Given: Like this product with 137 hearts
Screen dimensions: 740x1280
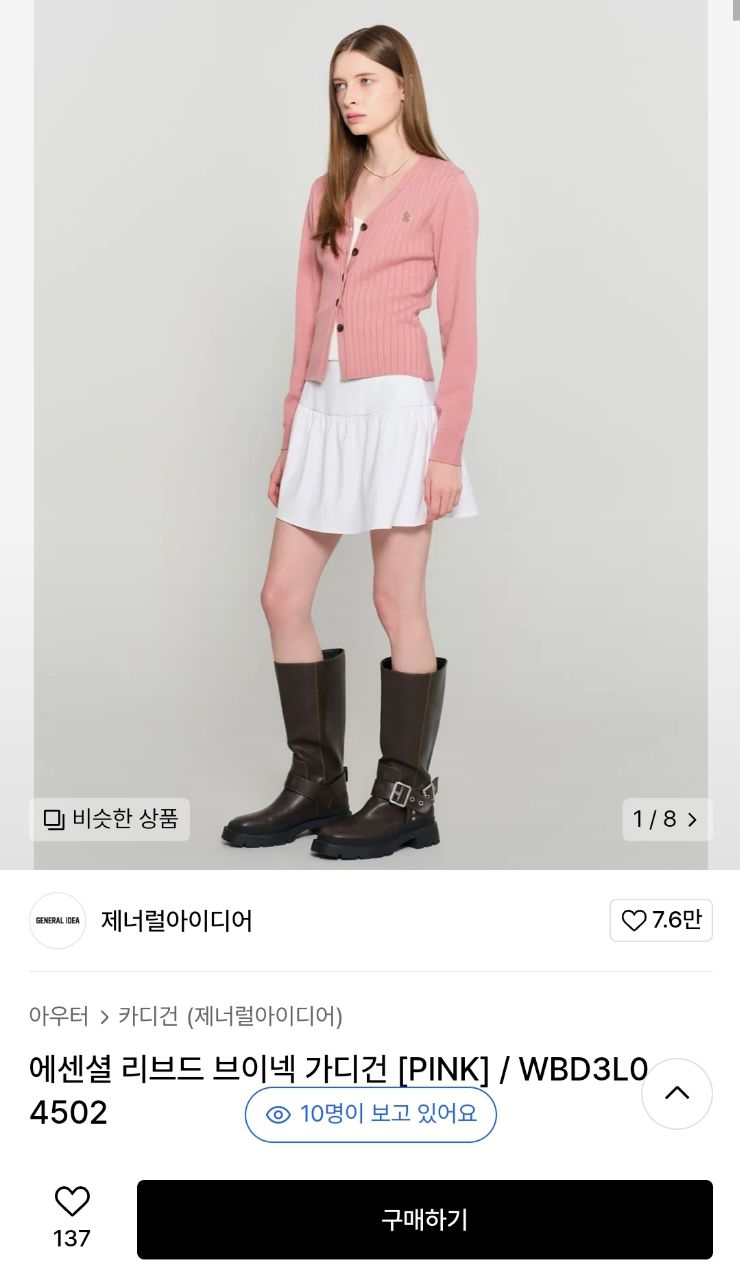Looking at the screenshot, I should (x=72, y=1202).
